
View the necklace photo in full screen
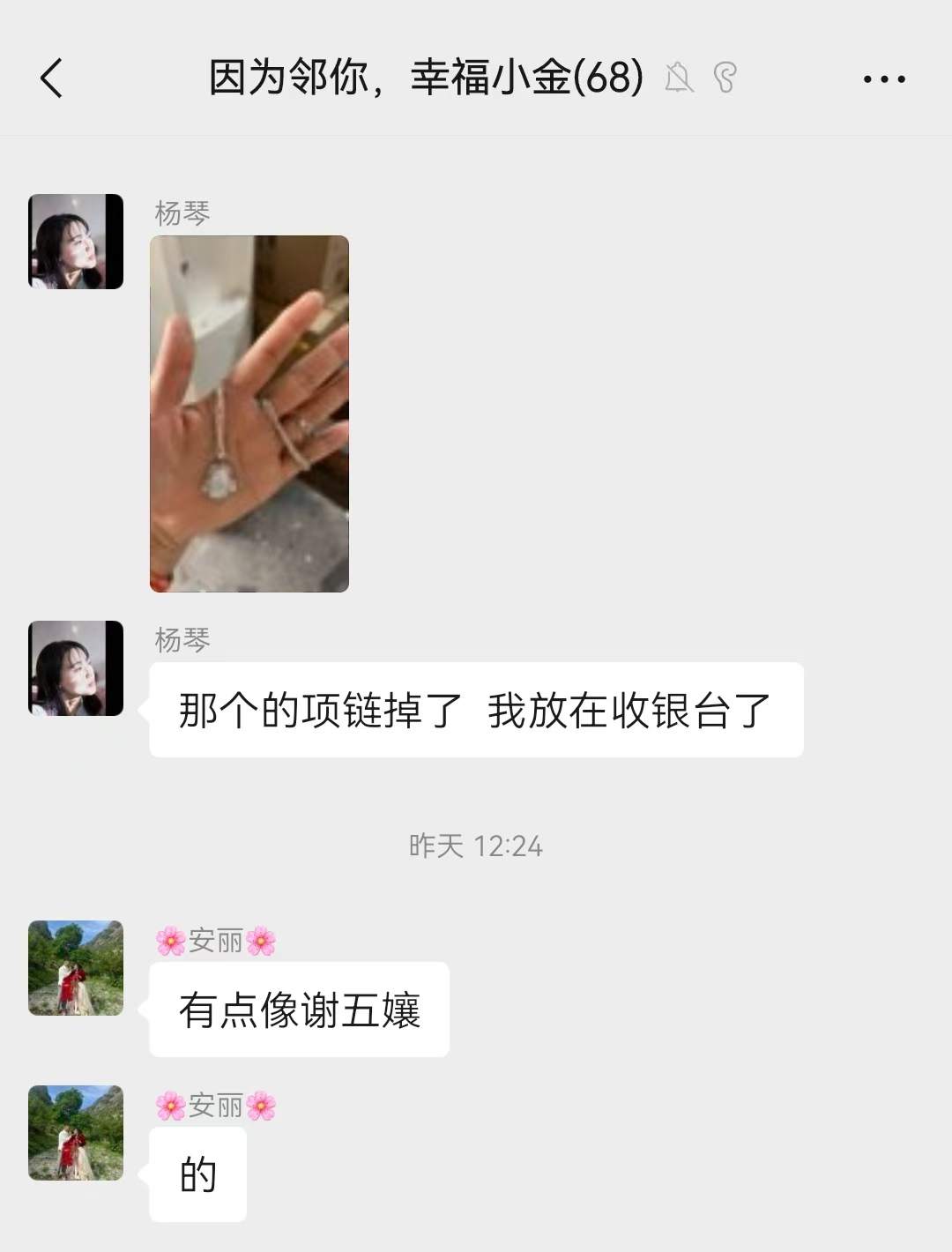click(249, 412)
